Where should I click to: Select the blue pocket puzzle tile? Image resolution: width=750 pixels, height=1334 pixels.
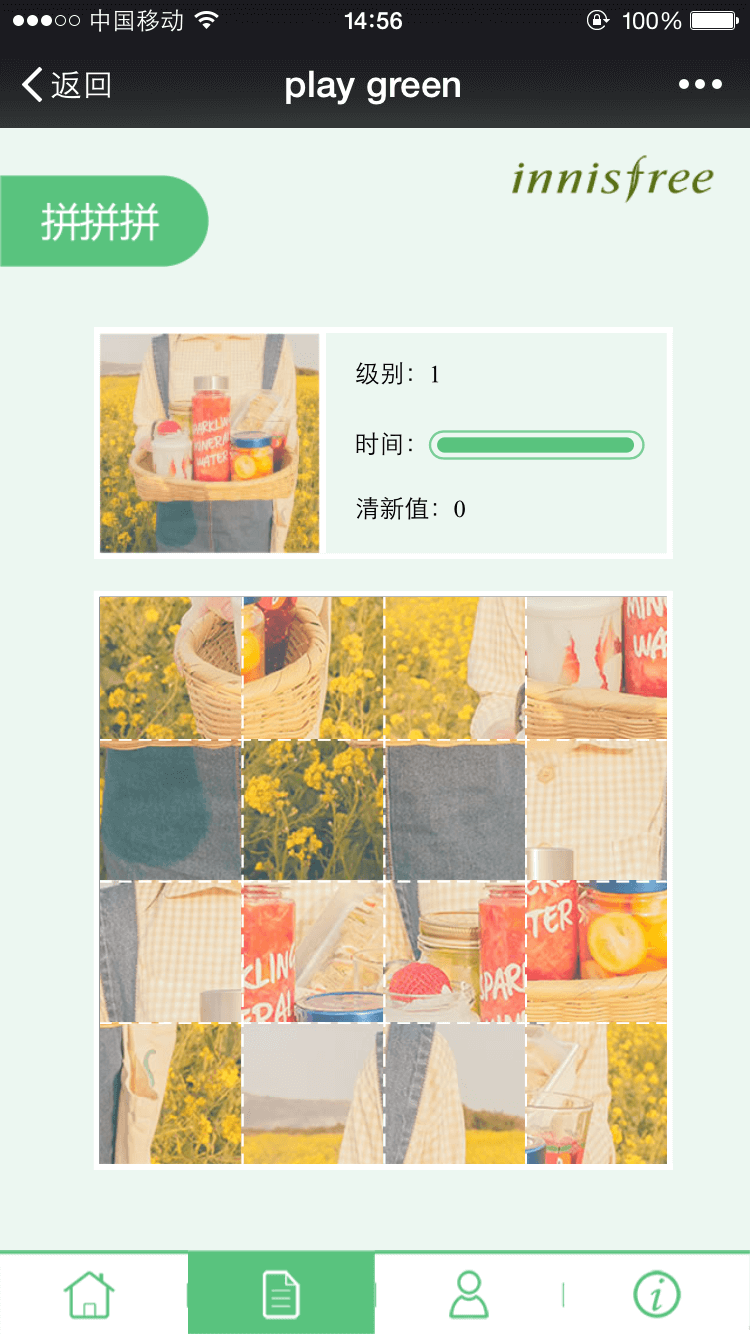pos(170,810)
